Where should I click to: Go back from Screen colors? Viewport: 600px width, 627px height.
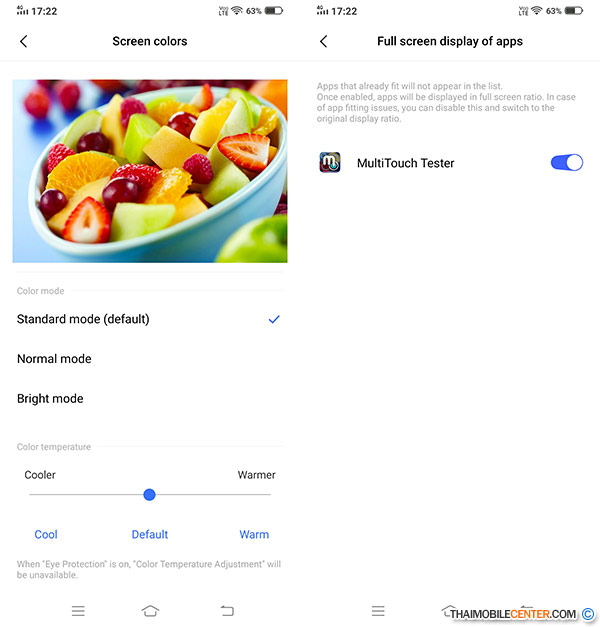(24, 41)
